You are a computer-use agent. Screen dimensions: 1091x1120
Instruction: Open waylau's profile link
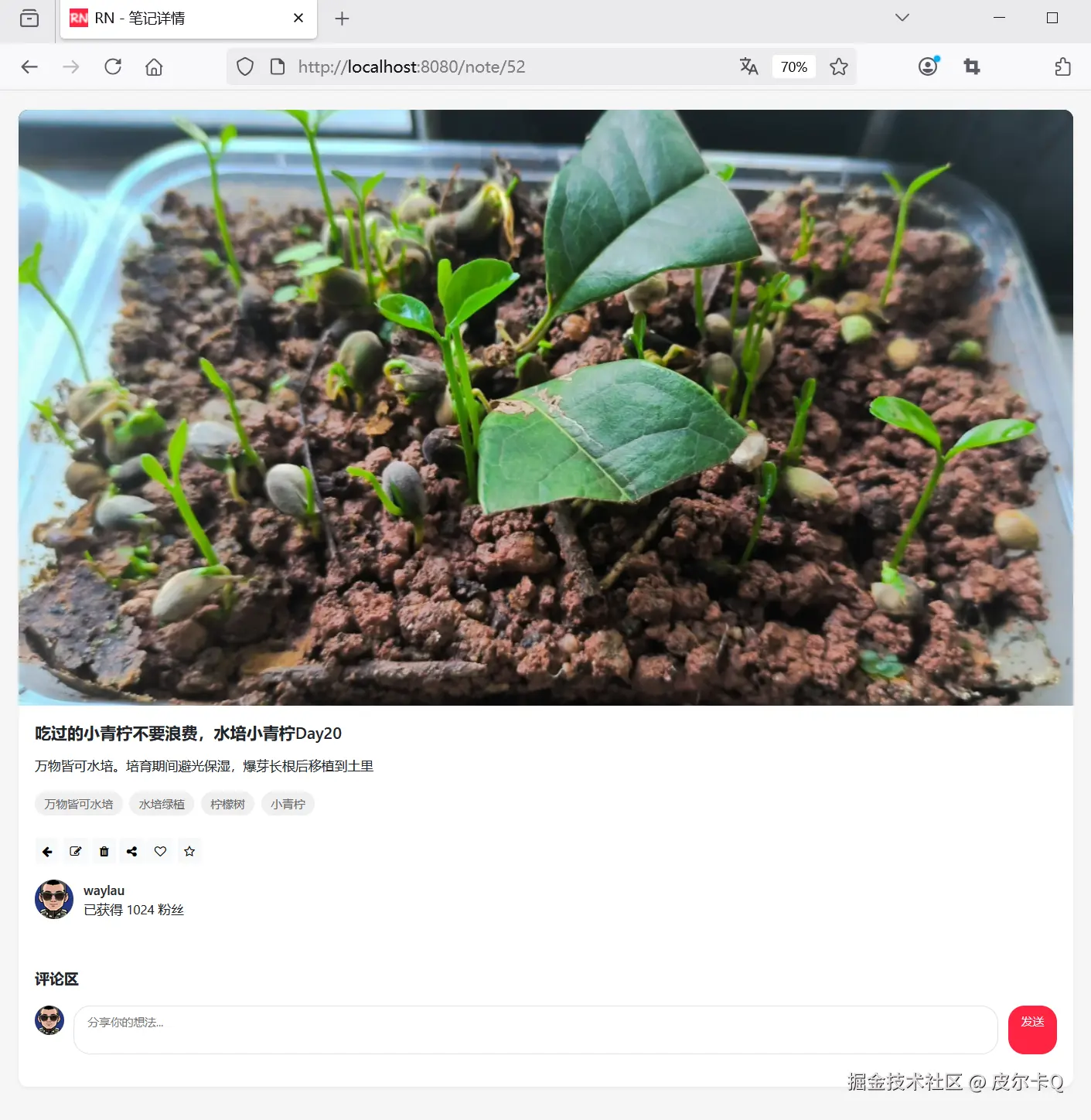(104, 890)
